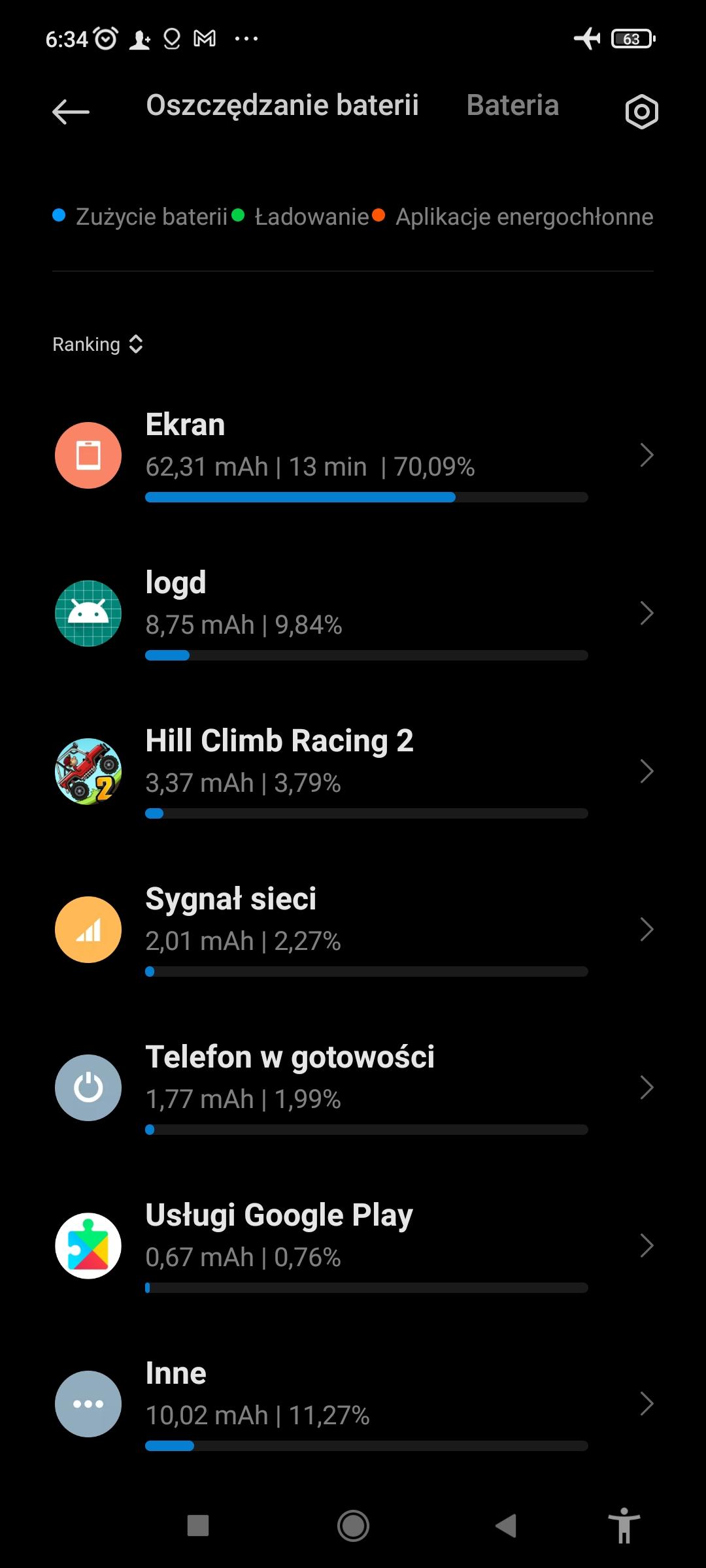This screenshot has width=706, height=1568.
Task: Show Sygnał sieci usage details
Action: 353,930
